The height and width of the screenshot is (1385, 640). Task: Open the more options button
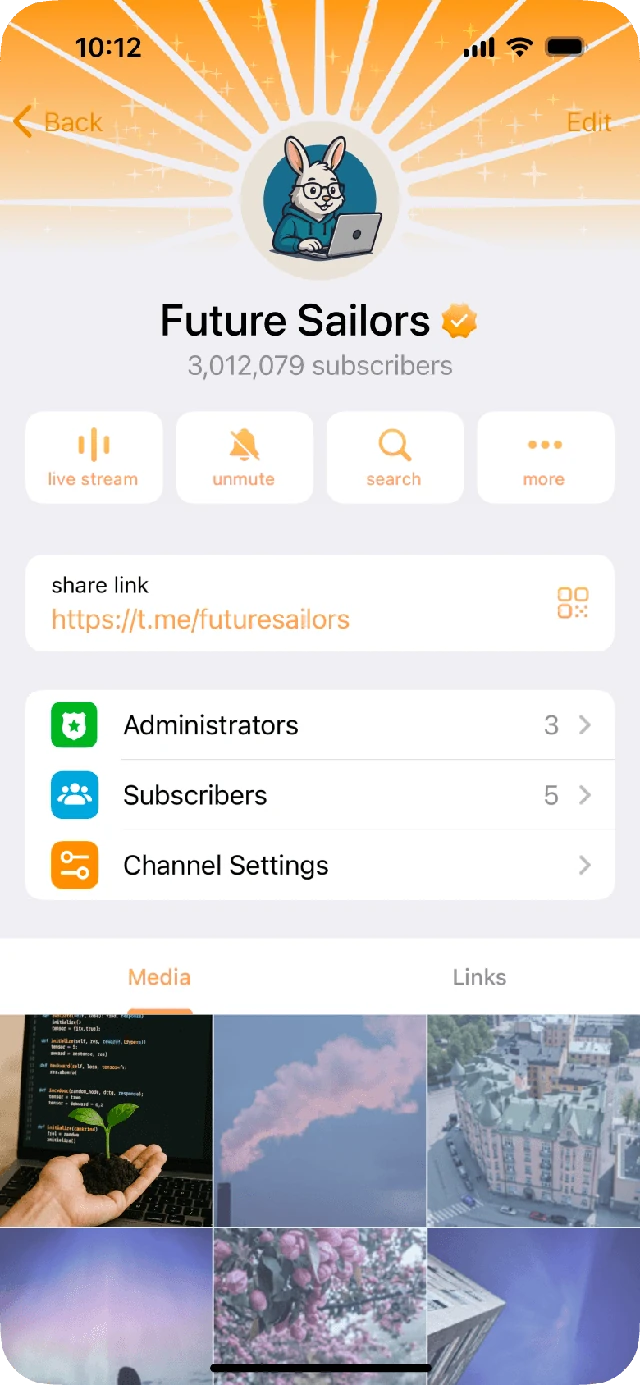click(545, 457)
